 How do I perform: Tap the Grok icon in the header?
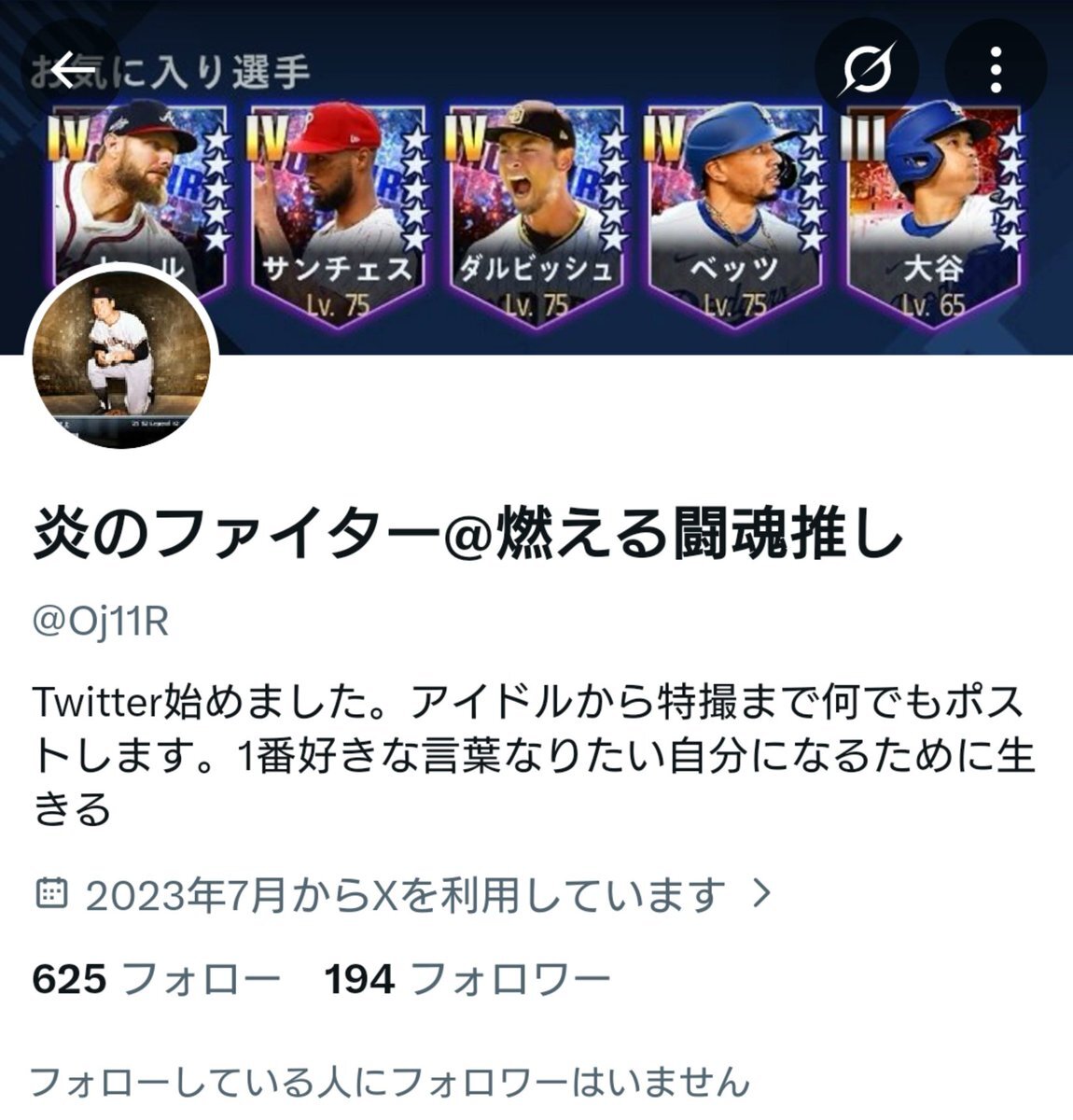click(866, 70)
